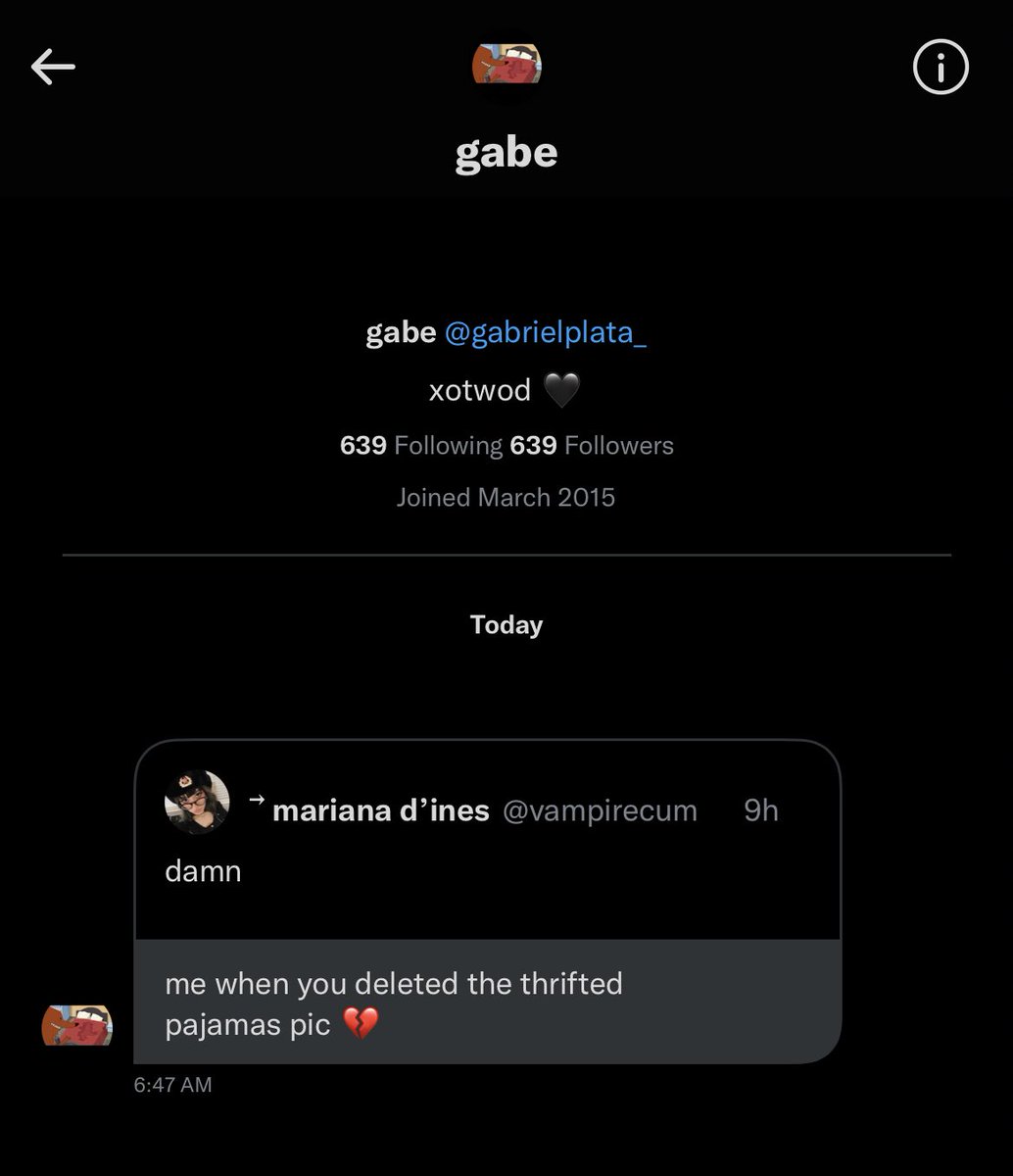Visit the @gabrielplata_ profile link

point(546,333)
